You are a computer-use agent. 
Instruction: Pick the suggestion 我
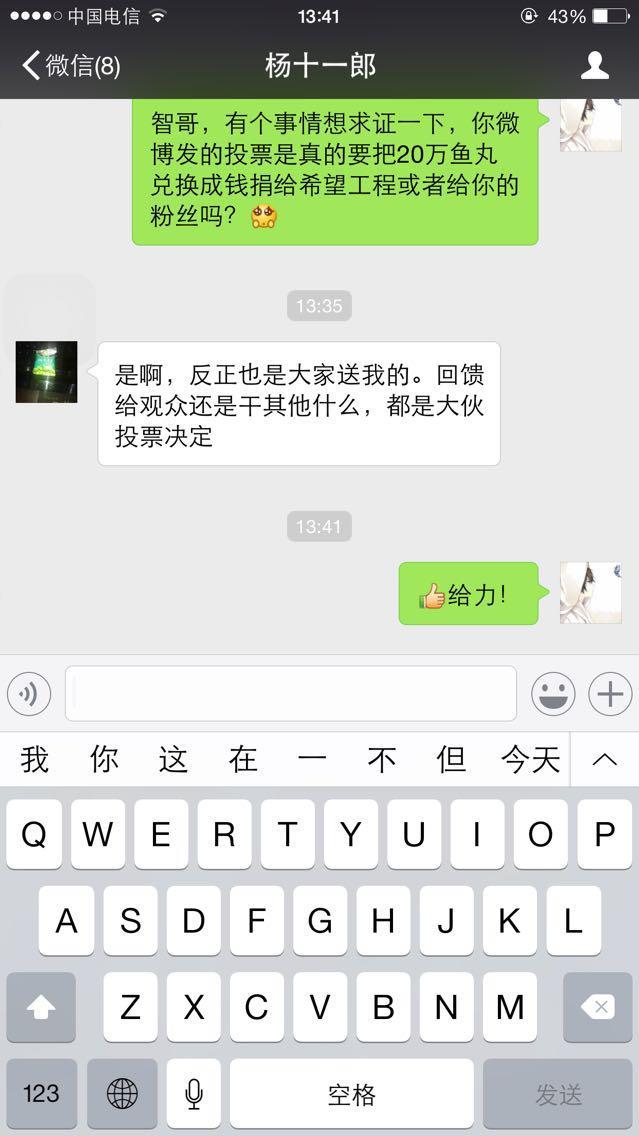pyautogui.click(x=35, y=760)
